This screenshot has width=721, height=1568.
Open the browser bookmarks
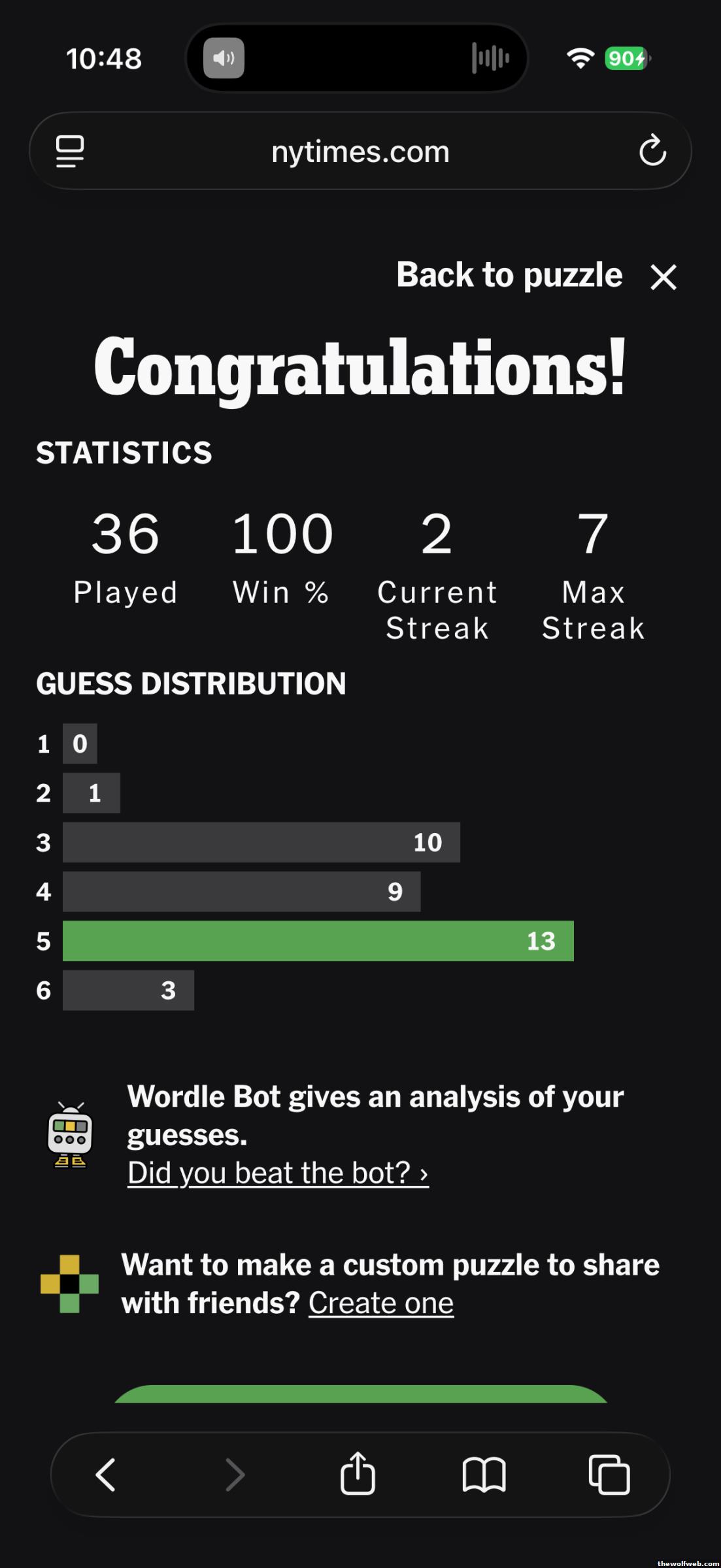point(484,1475)
